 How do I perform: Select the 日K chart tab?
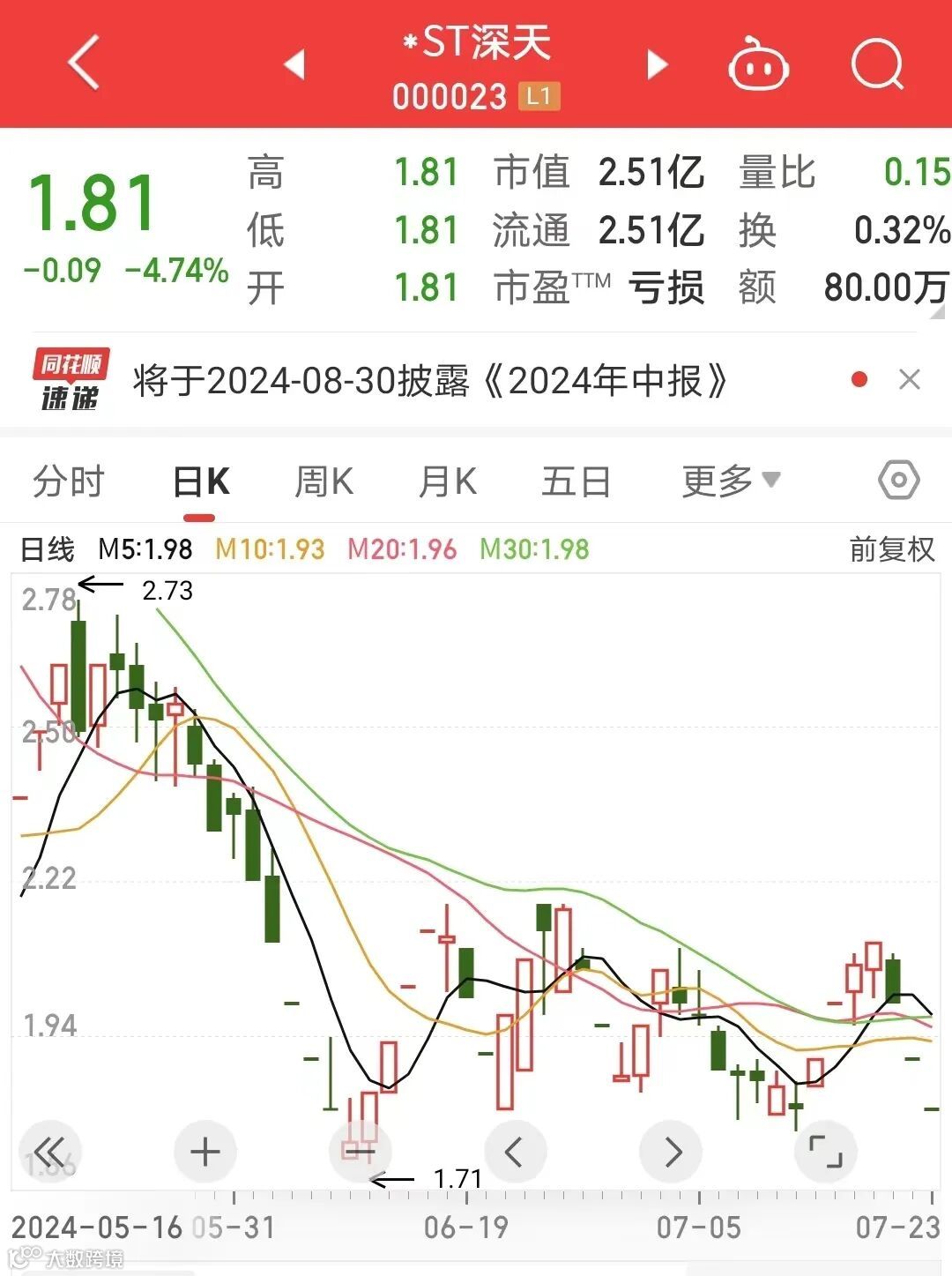tap(201, 482)
